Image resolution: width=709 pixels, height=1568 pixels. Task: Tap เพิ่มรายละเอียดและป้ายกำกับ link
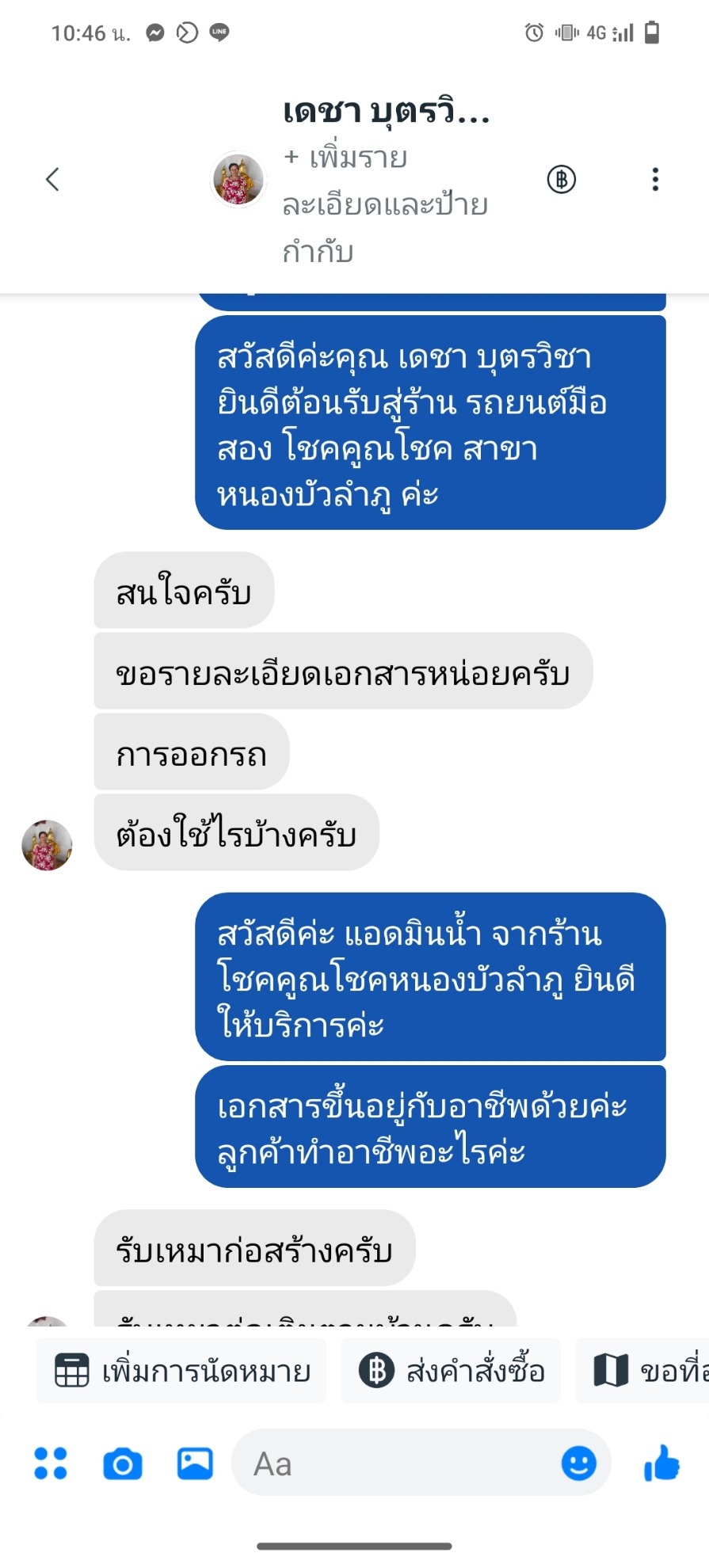pos(385,204)
